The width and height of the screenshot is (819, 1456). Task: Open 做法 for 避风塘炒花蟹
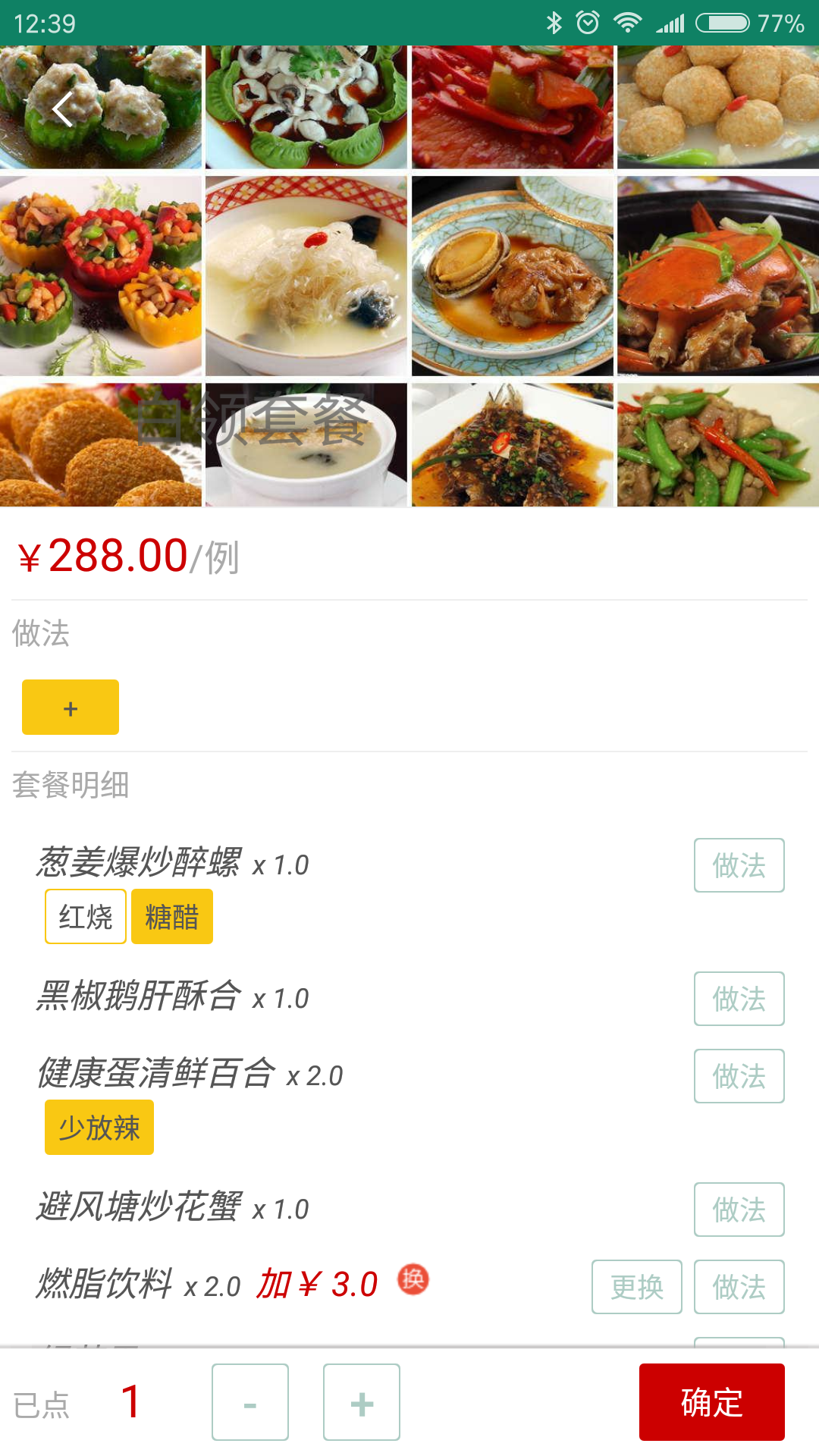click(x=739, y=1210)
